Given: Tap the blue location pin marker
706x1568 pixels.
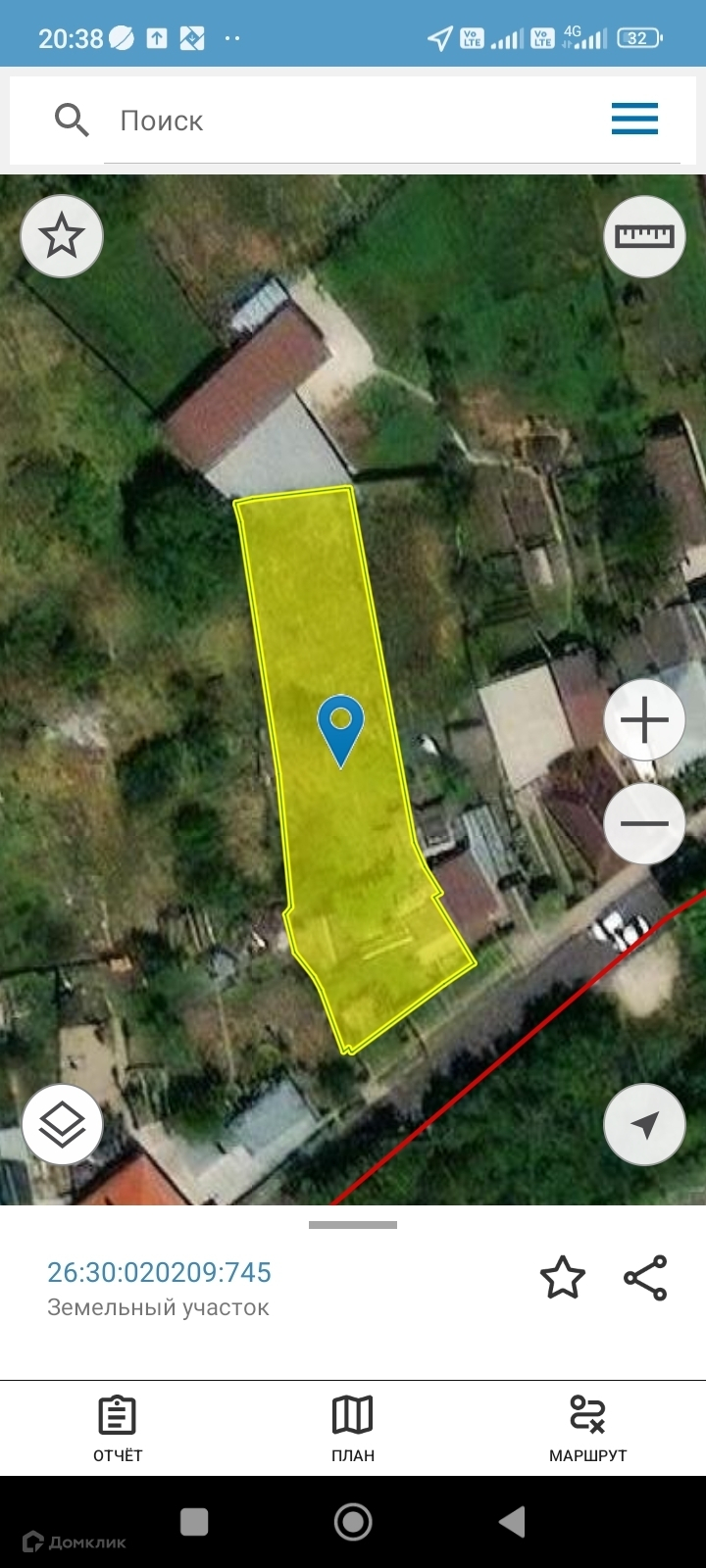Looking at the screenshot, I should [341, 727].
